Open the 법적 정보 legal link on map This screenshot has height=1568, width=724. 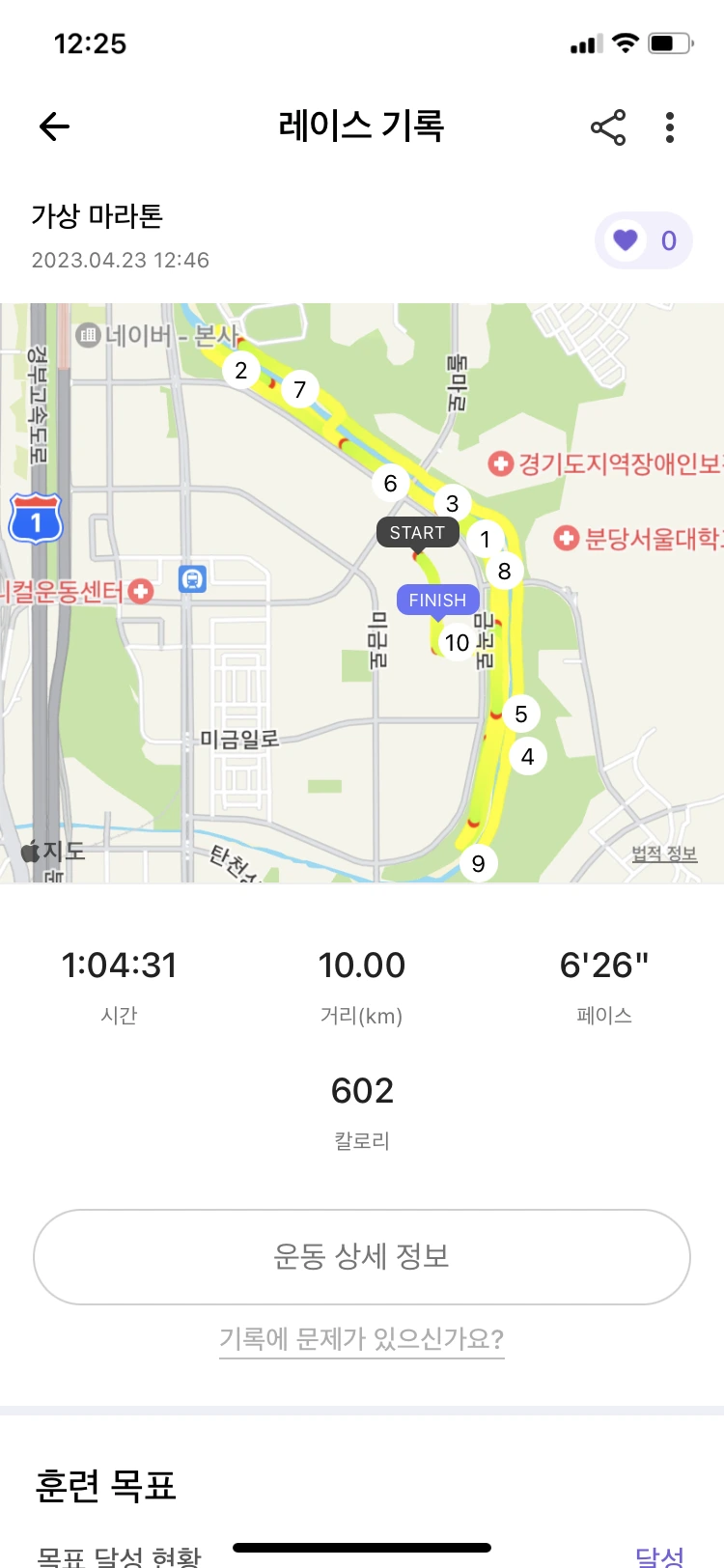[664, 854]
